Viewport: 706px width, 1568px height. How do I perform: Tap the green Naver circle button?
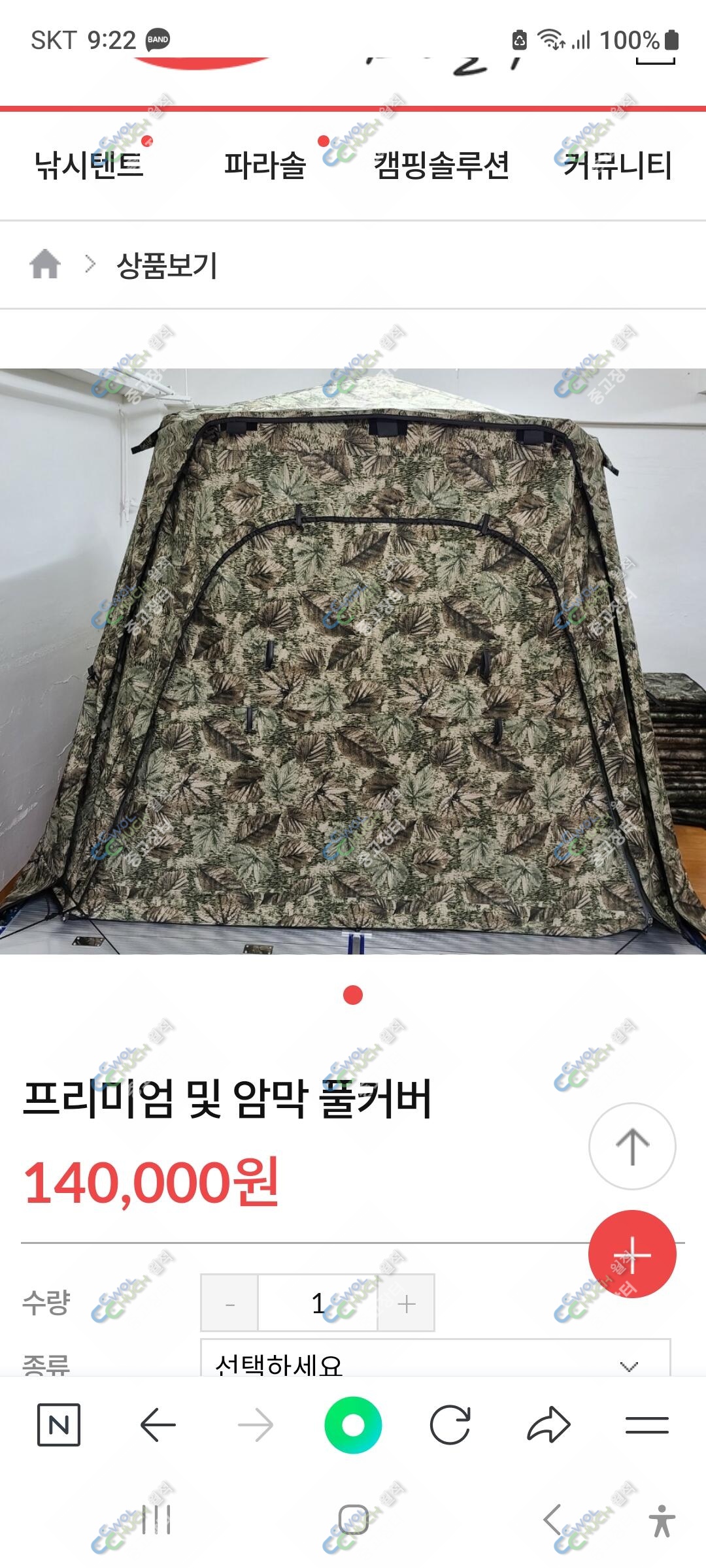(353, 1424)
